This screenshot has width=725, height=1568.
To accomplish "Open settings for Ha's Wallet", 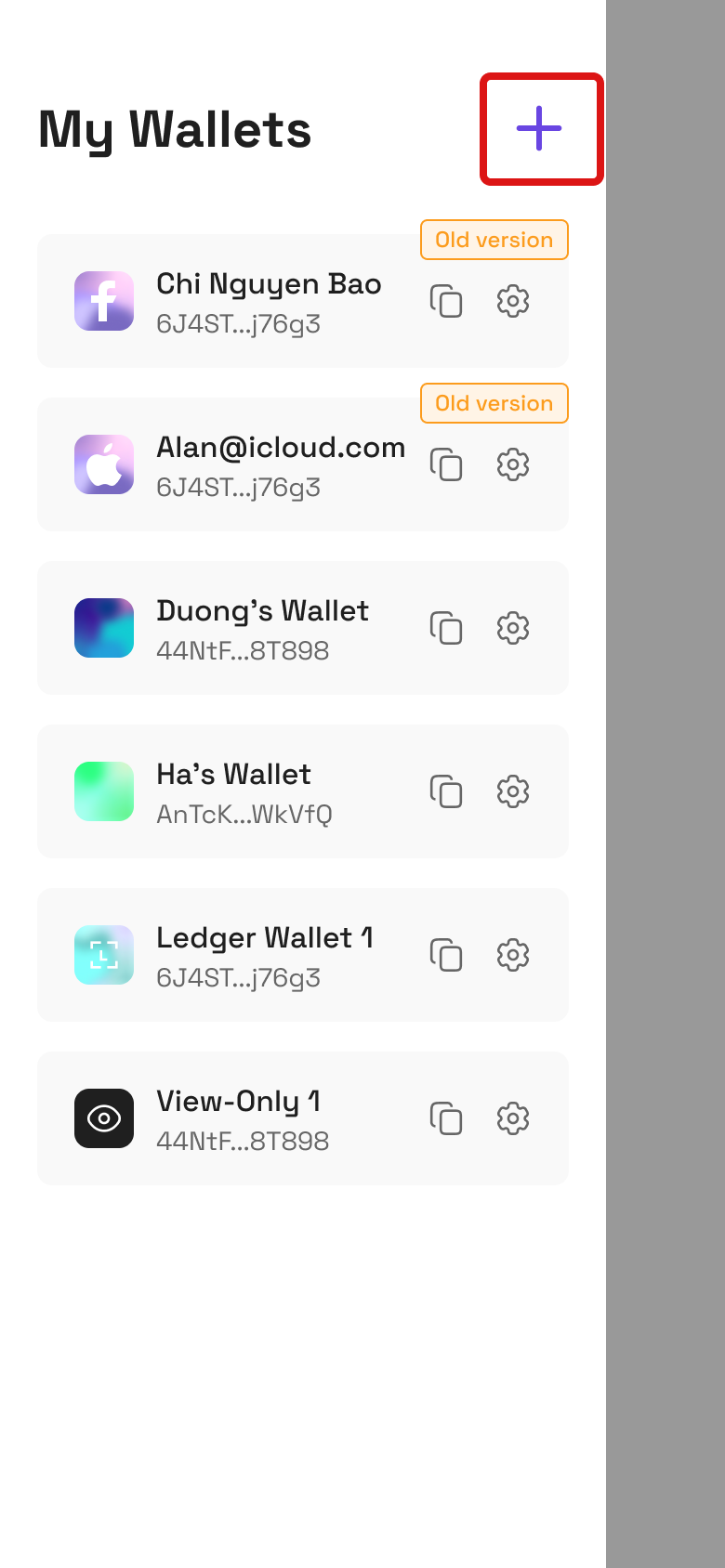I will pyautogui.click(x=513, y=791).
